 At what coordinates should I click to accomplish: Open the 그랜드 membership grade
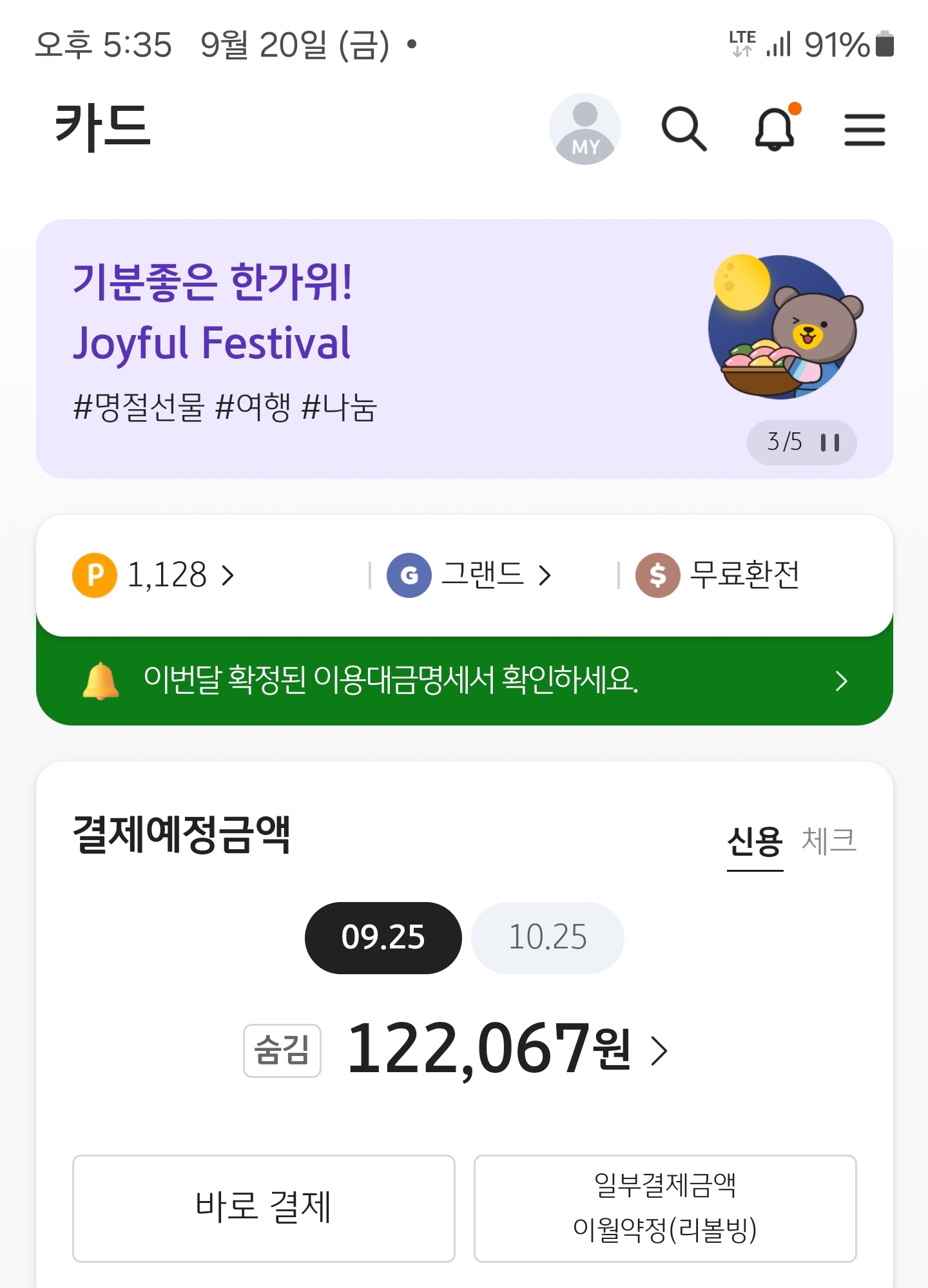[x=470, y=575]
